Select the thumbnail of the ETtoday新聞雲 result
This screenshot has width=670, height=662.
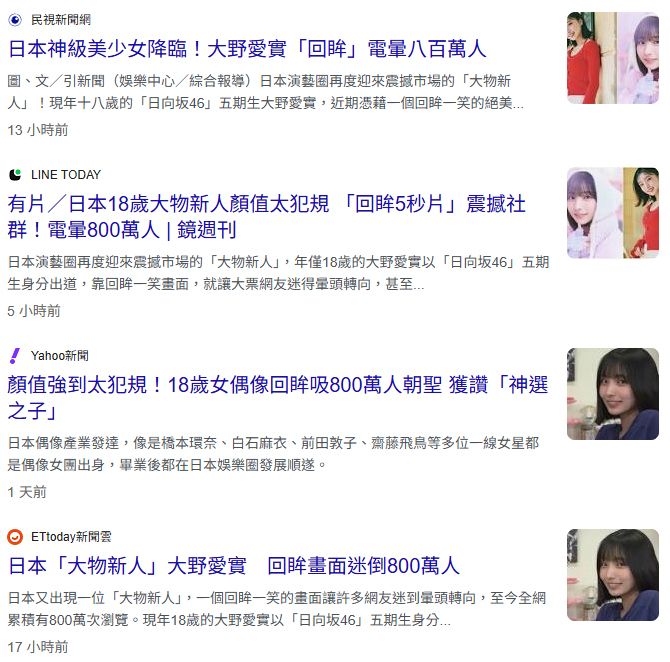pos(612,575)
